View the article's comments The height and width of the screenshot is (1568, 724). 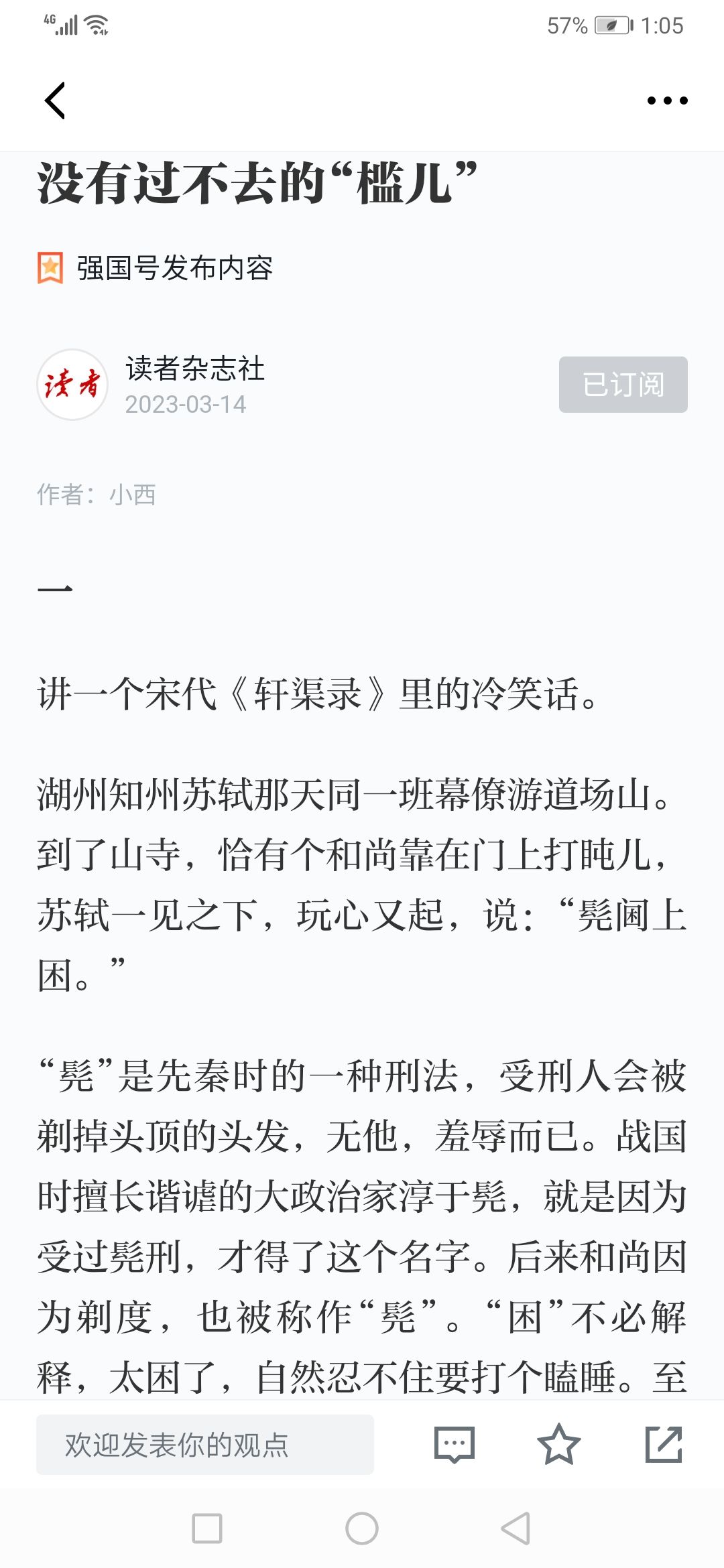pos(454,1445)
